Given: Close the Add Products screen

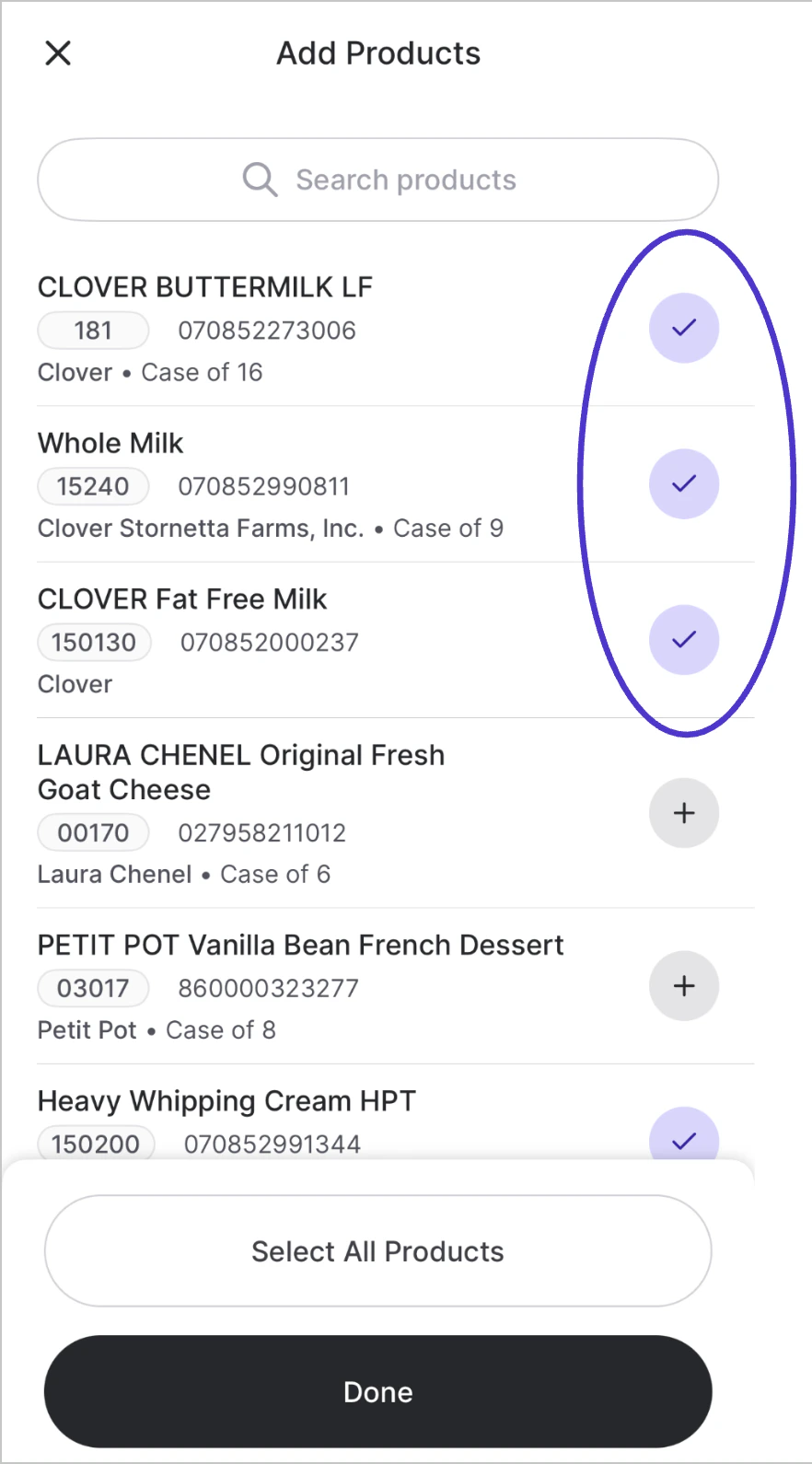Looking at the screenshot, I should point(58,53).
